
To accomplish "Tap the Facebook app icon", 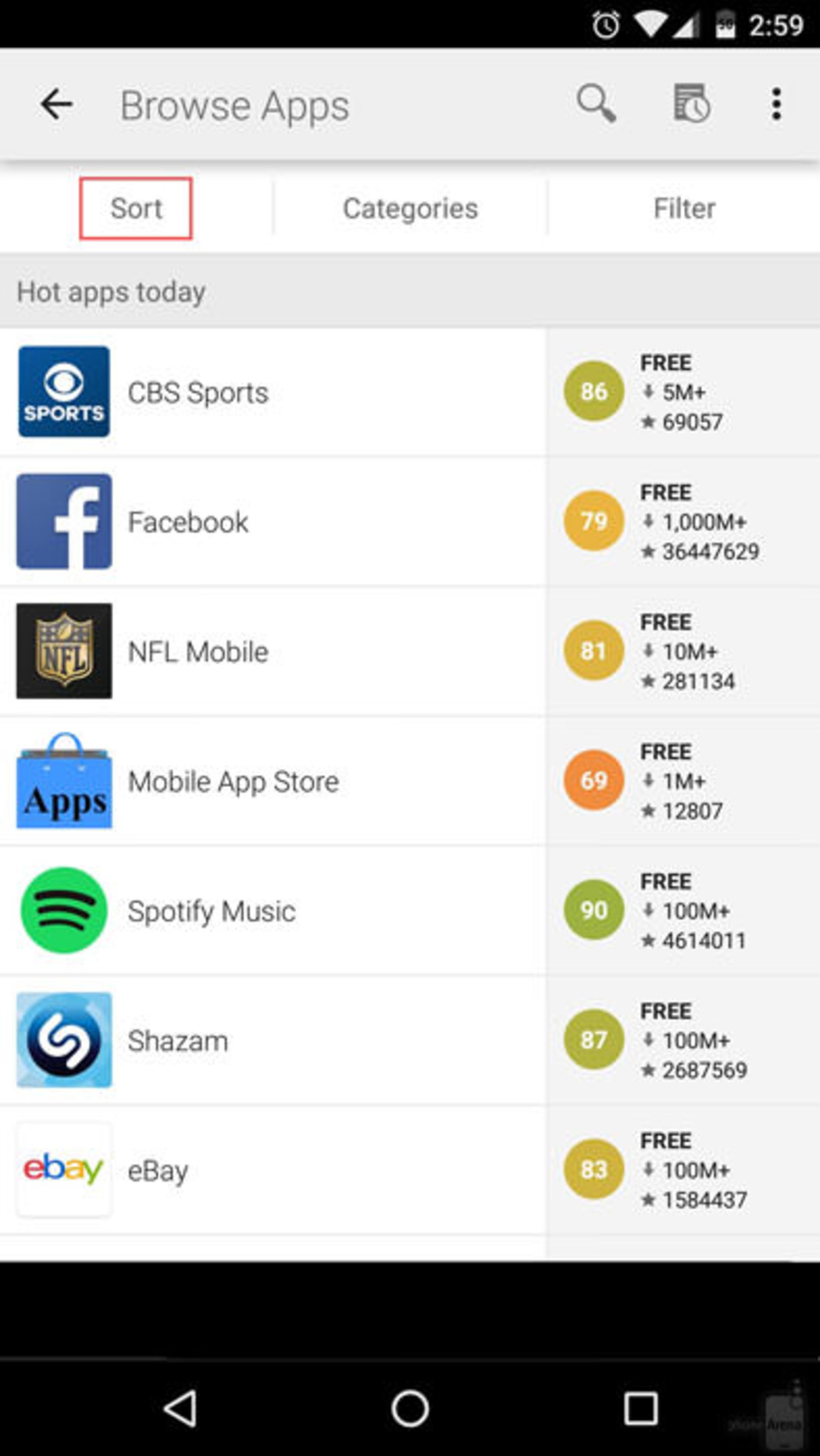I will [64, 521].
